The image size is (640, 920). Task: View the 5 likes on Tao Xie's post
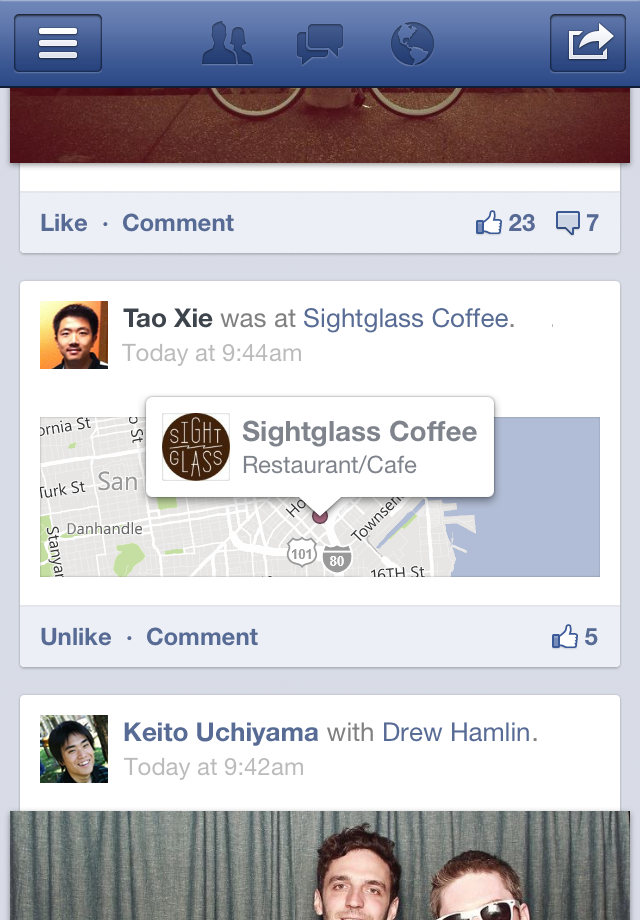tap(575, 637)
